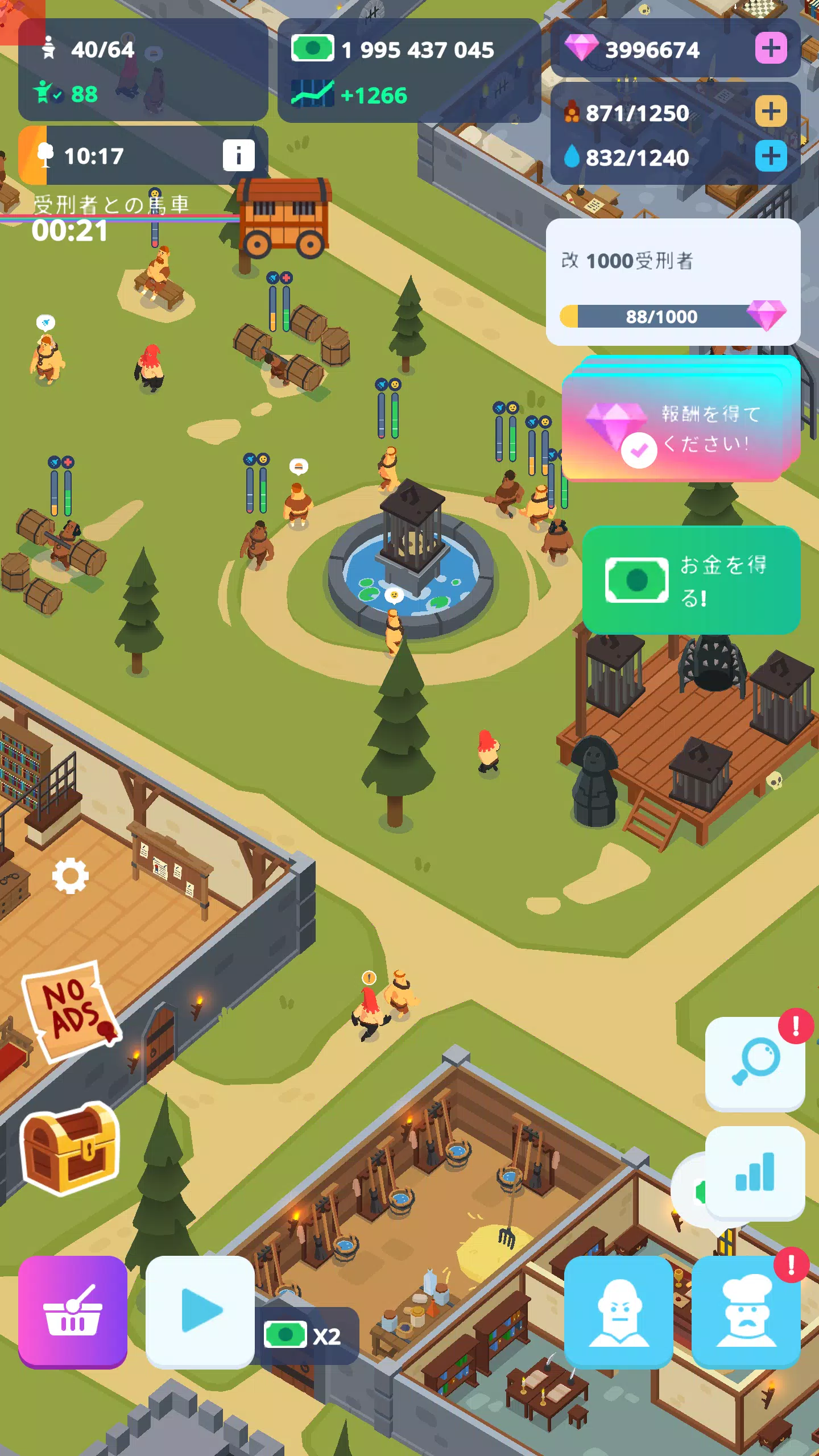The height and width of the screenshot is (1456, 819).
Task: Tap the 40/64 prisoner counter
Action: 102,50
